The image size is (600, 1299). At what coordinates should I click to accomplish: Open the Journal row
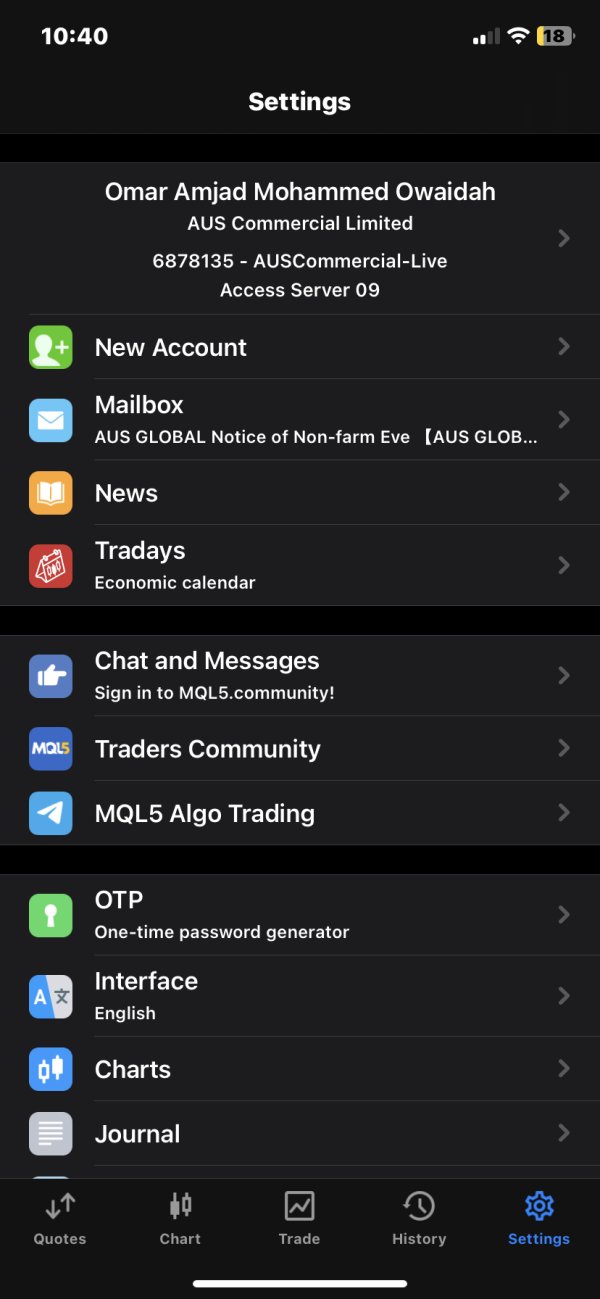click(x=300, y=1133)
